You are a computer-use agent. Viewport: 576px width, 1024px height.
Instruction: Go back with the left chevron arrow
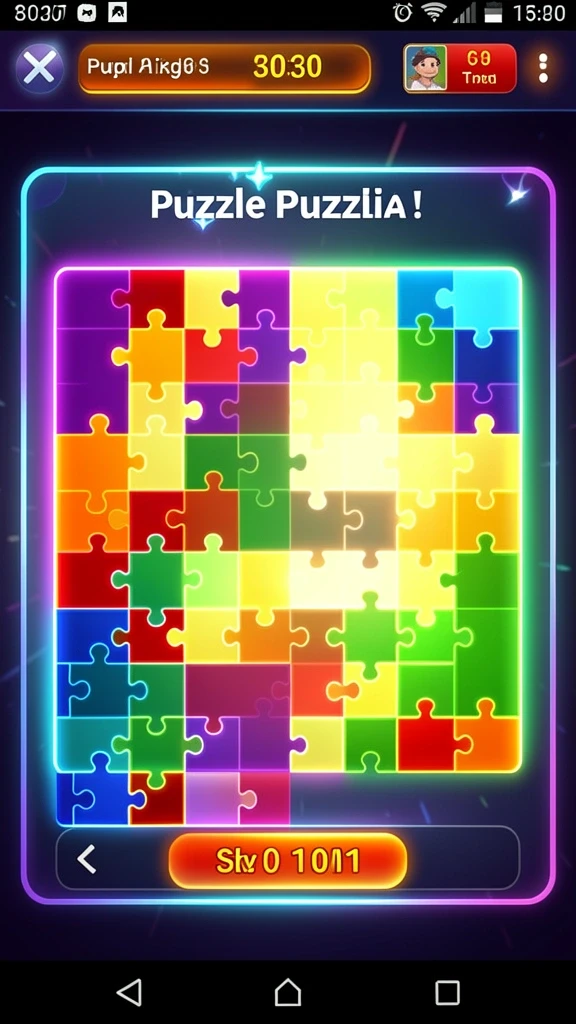(x=86, y=859)
